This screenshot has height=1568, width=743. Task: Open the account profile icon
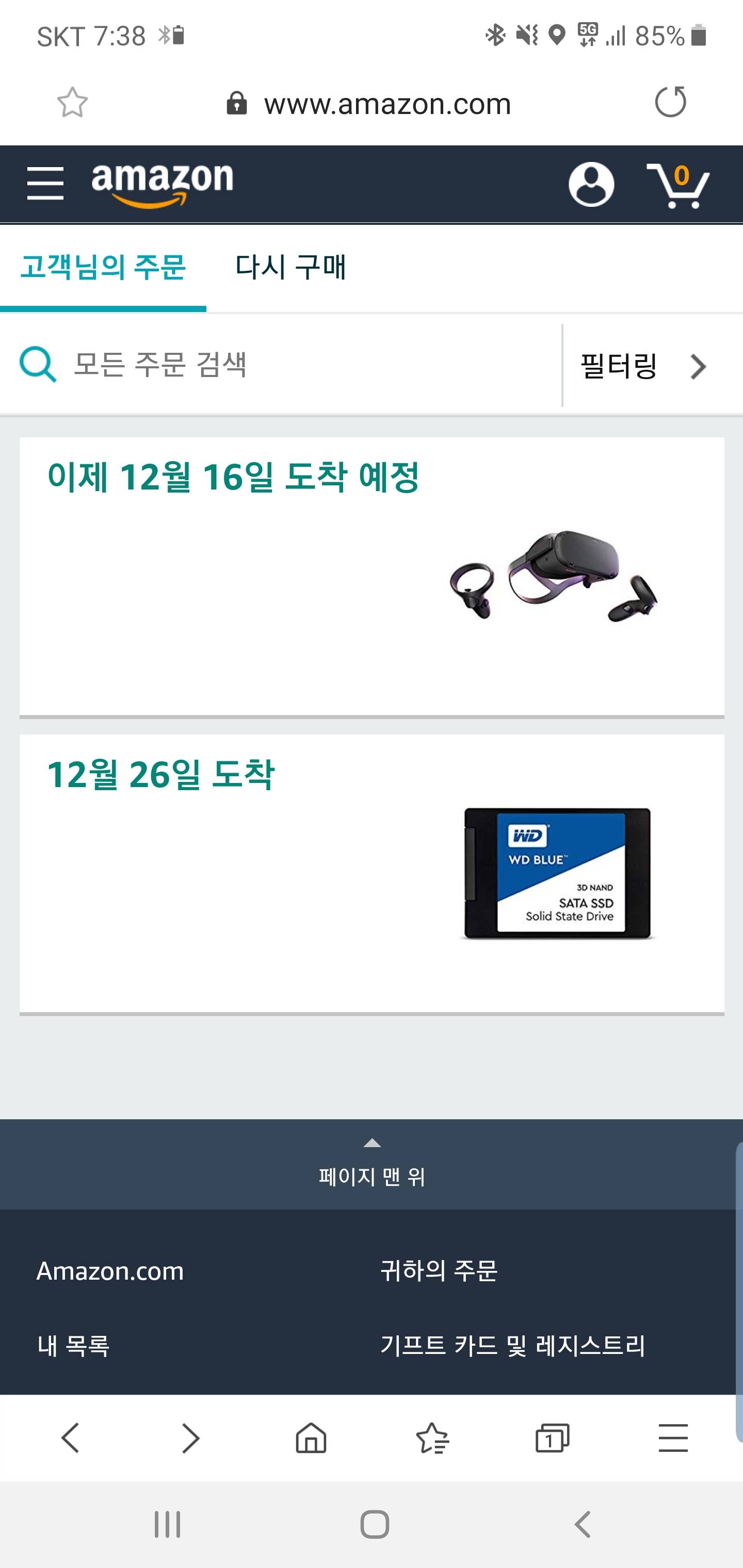coord(591,184)
